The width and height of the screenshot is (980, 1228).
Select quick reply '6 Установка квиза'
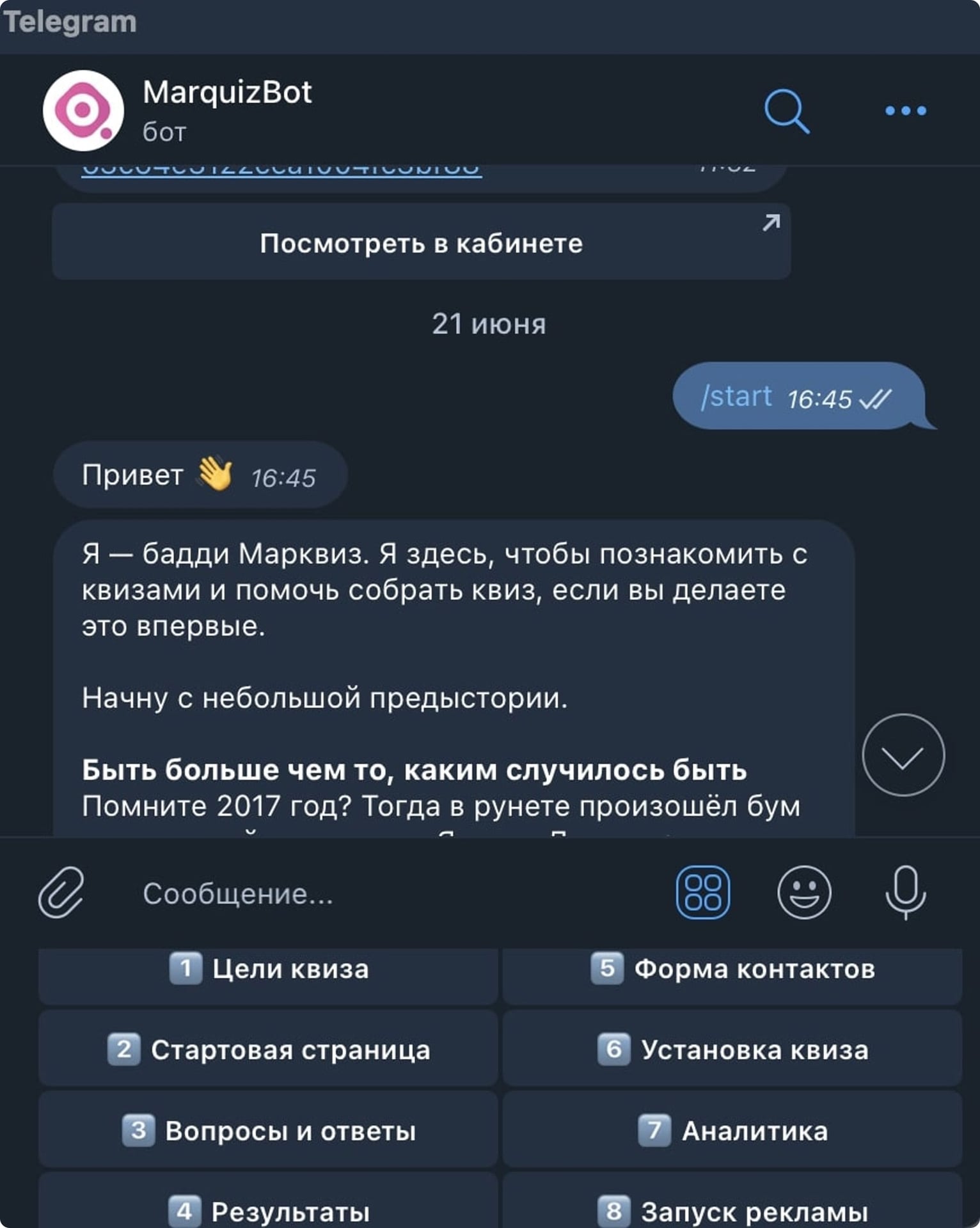[731, 1049]
